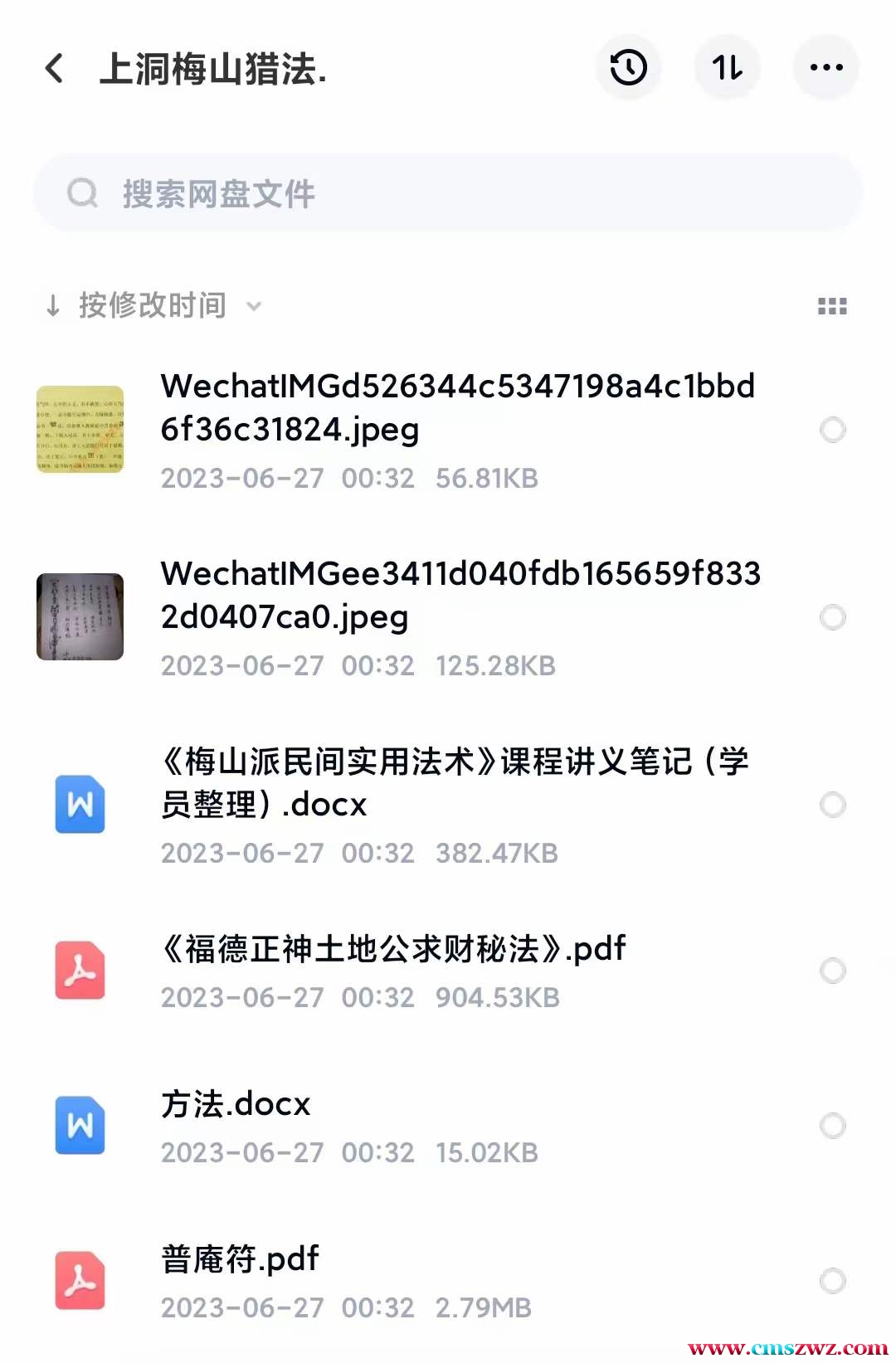Open the transfer list arrows icon
This screenshot has width=896, height=1363.
coord(728,68)
